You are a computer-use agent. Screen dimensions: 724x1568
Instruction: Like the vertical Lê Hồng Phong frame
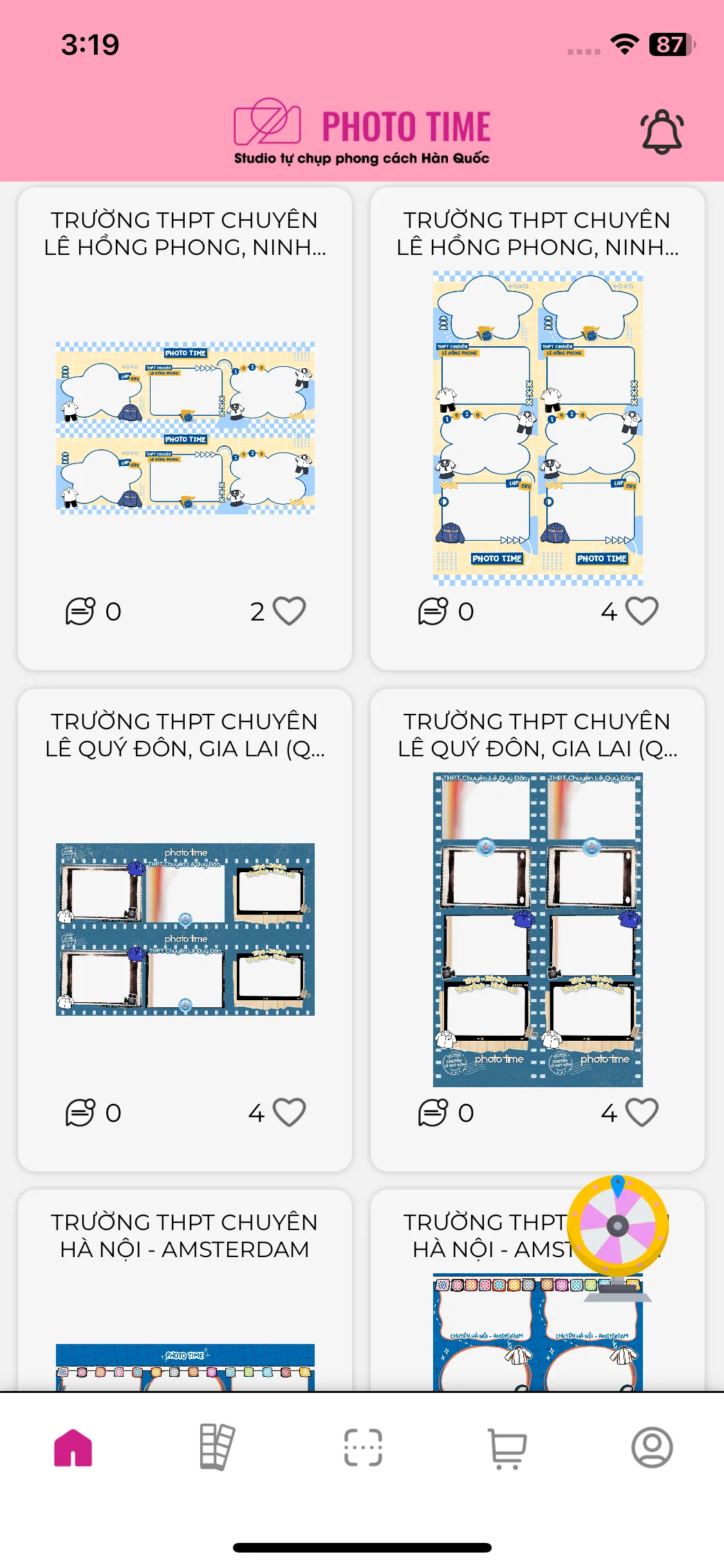[x=642, y=611]
